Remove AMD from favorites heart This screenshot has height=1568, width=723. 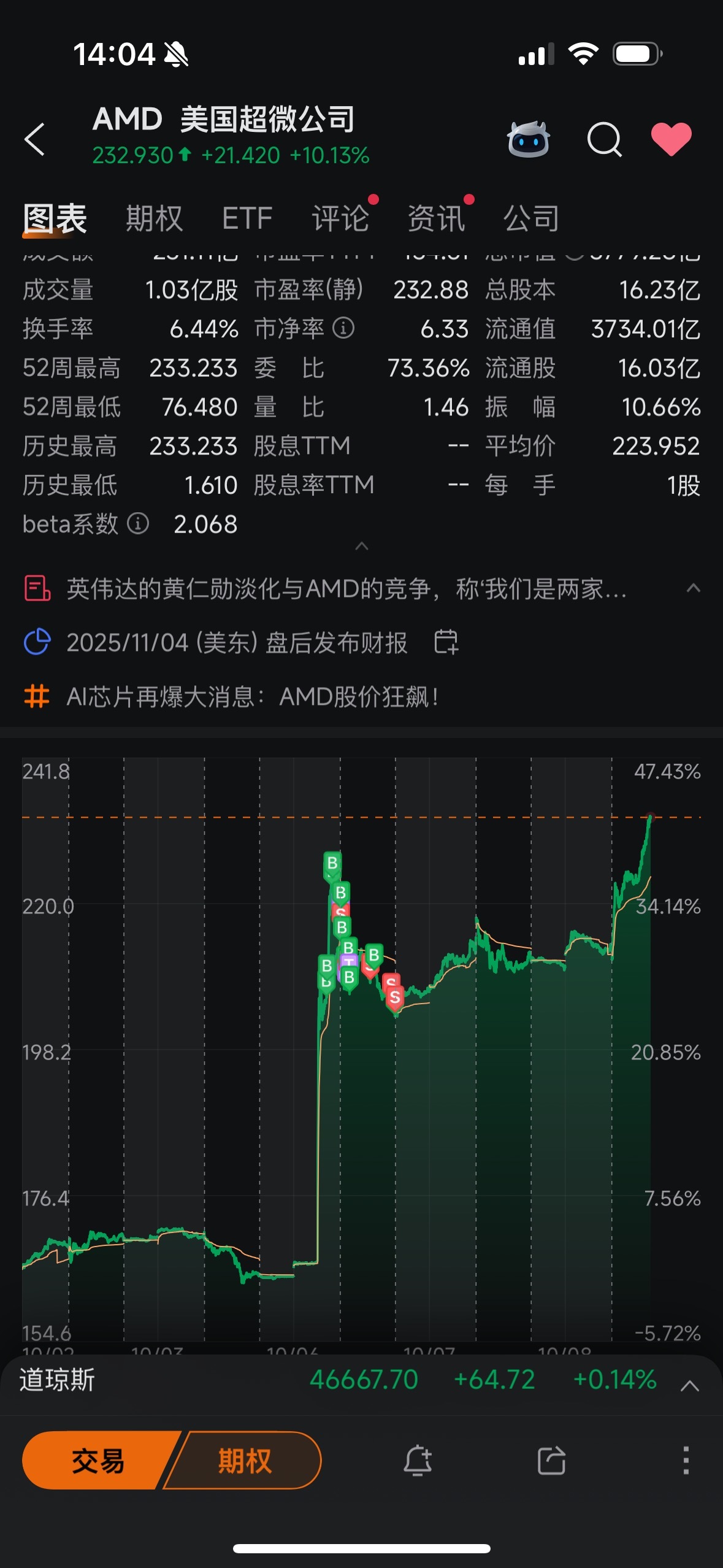pyautogui.click(x=671, y=139)
